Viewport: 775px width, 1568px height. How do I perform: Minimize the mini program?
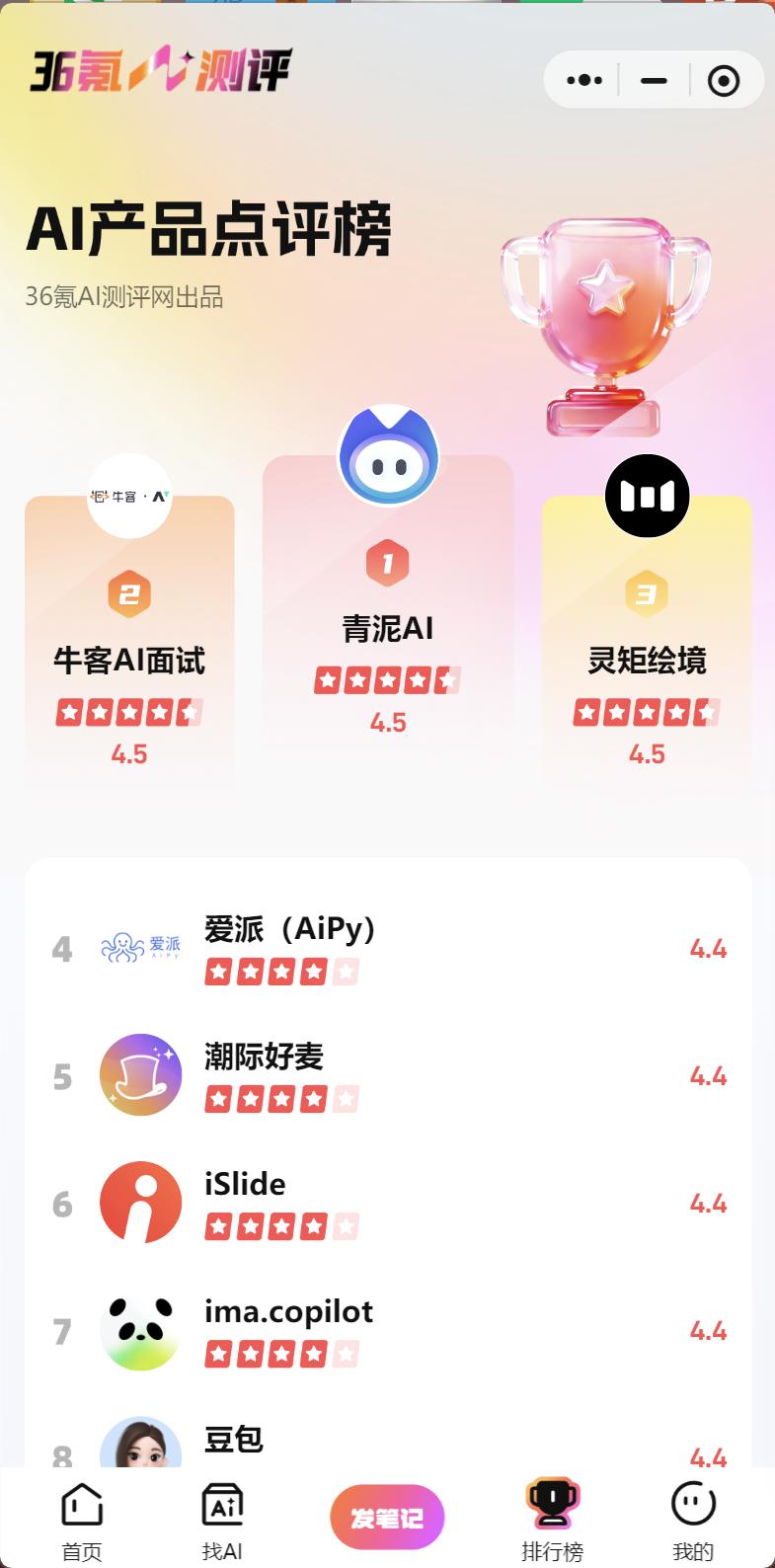point(654,80)
